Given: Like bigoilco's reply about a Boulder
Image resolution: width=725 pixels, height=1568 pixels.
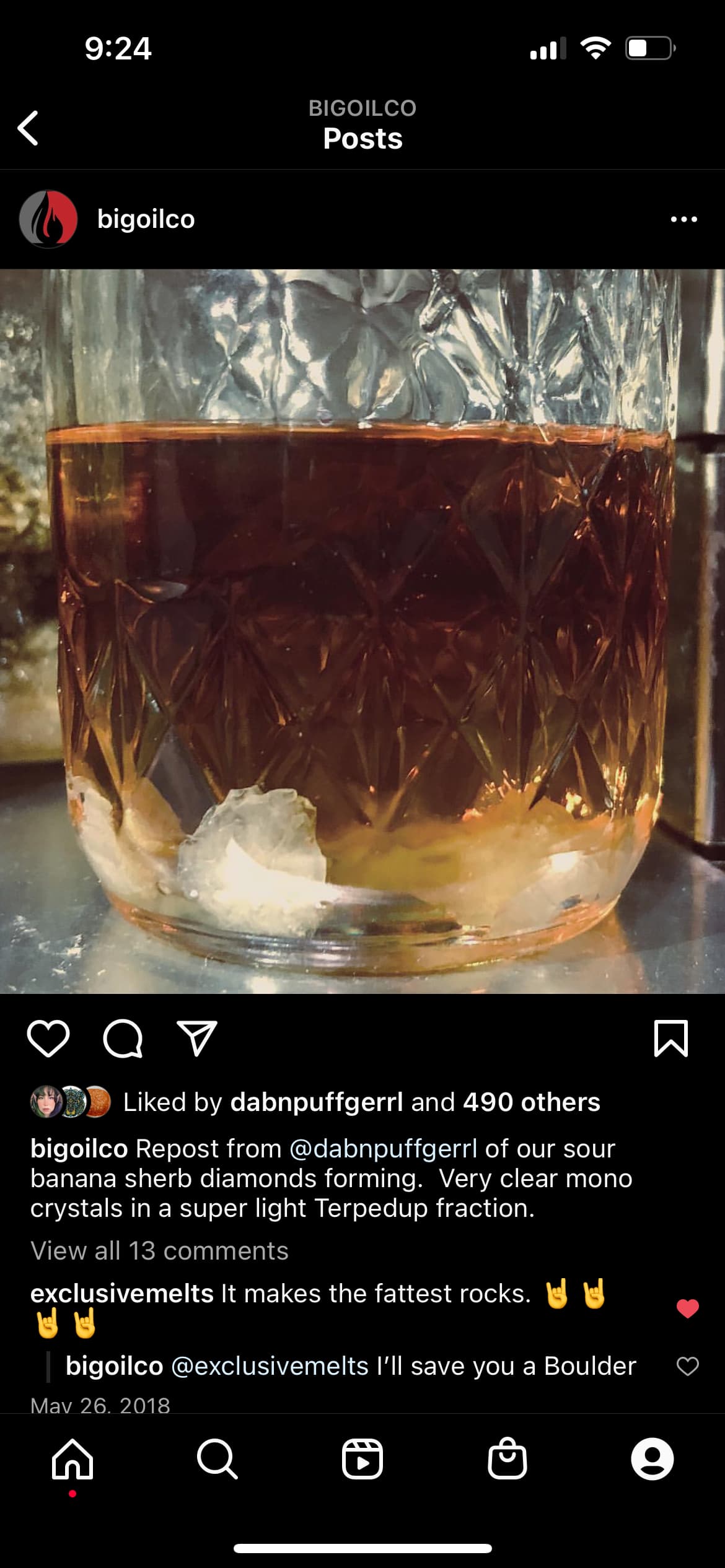Looking at the screenshot, I should point(687,1366).
